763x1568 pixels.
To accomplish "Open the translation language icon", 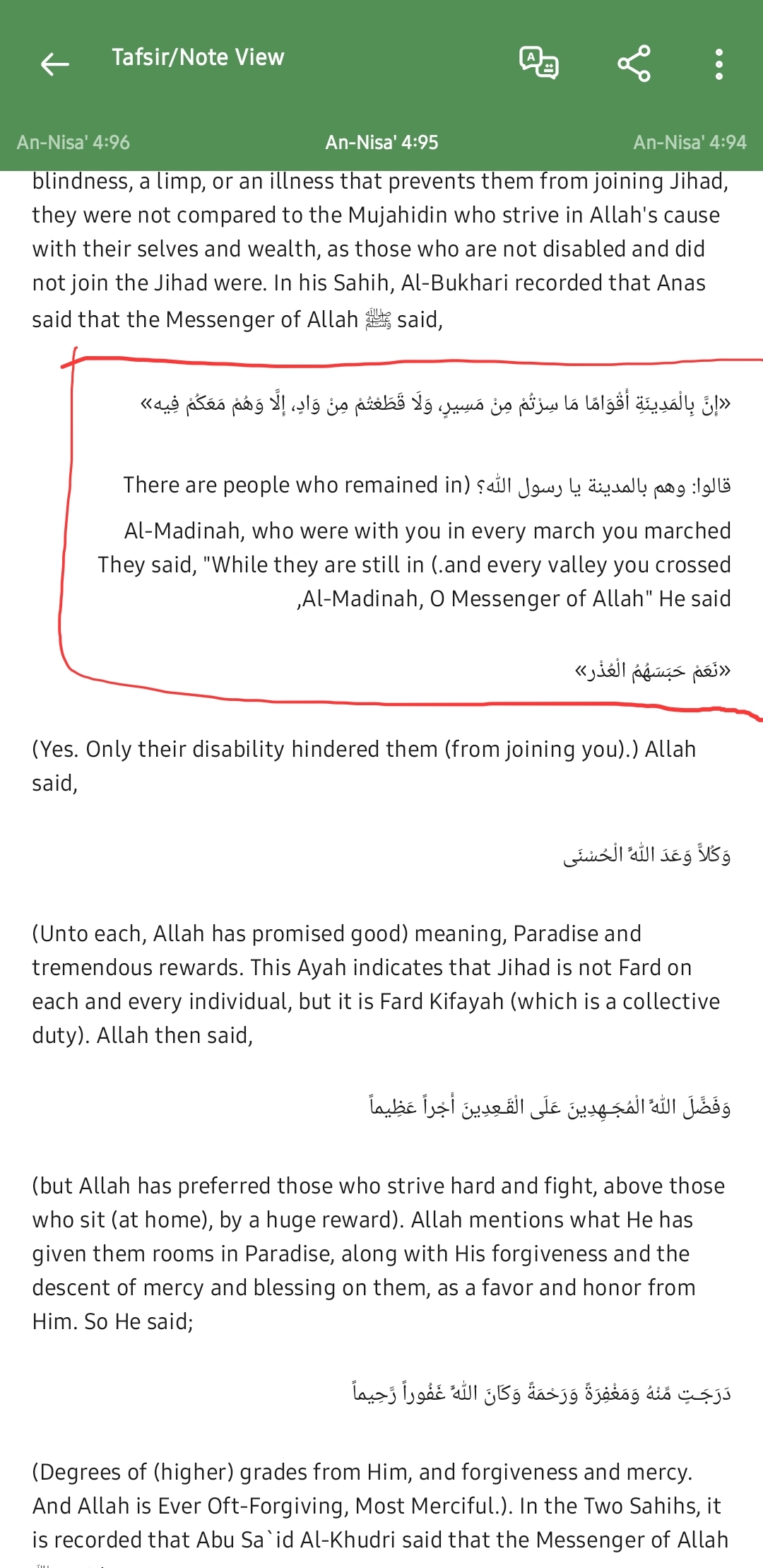I will (x=539, y=62).
